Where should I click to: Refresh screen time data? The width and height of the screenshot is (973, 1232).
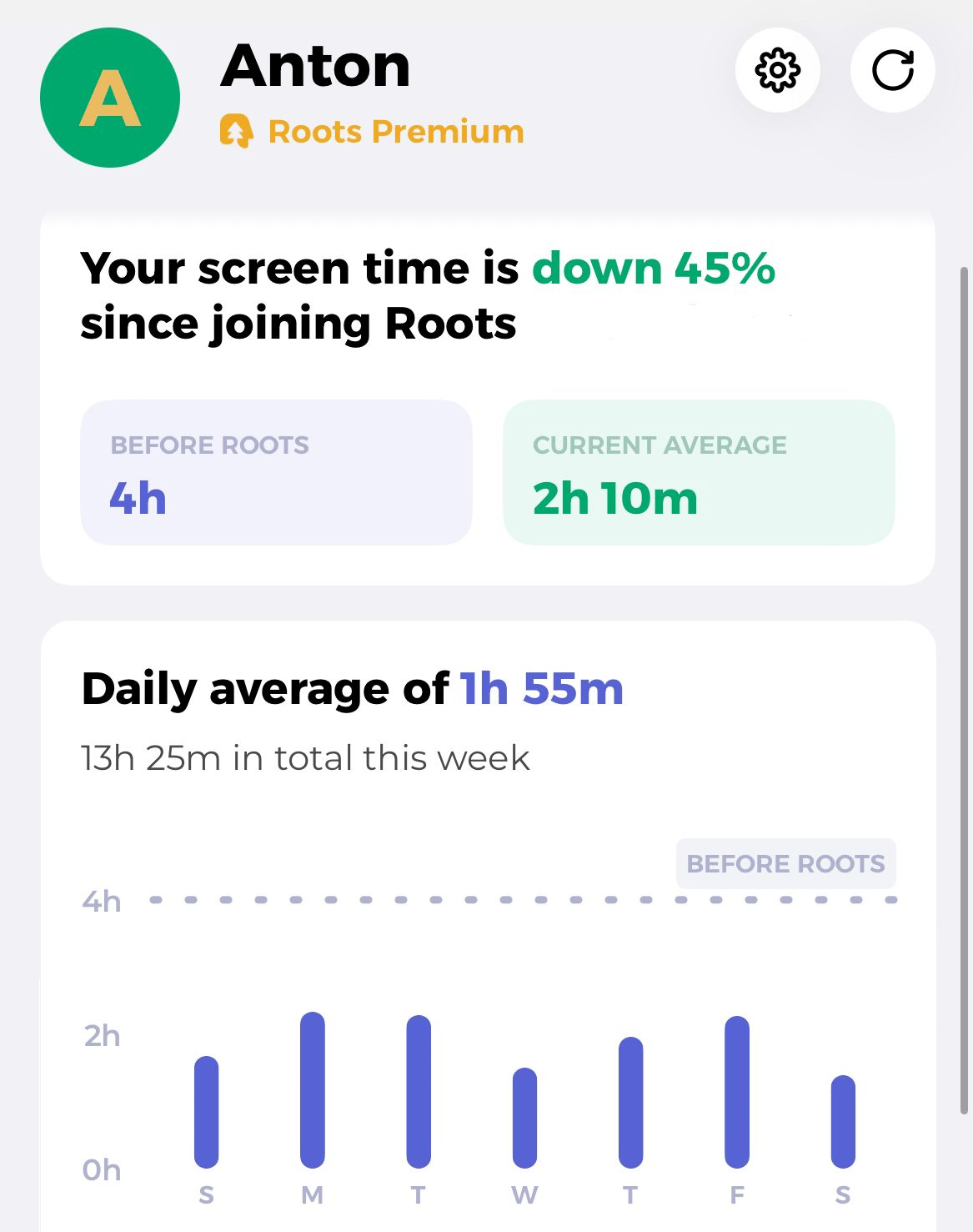pos(892,71)
